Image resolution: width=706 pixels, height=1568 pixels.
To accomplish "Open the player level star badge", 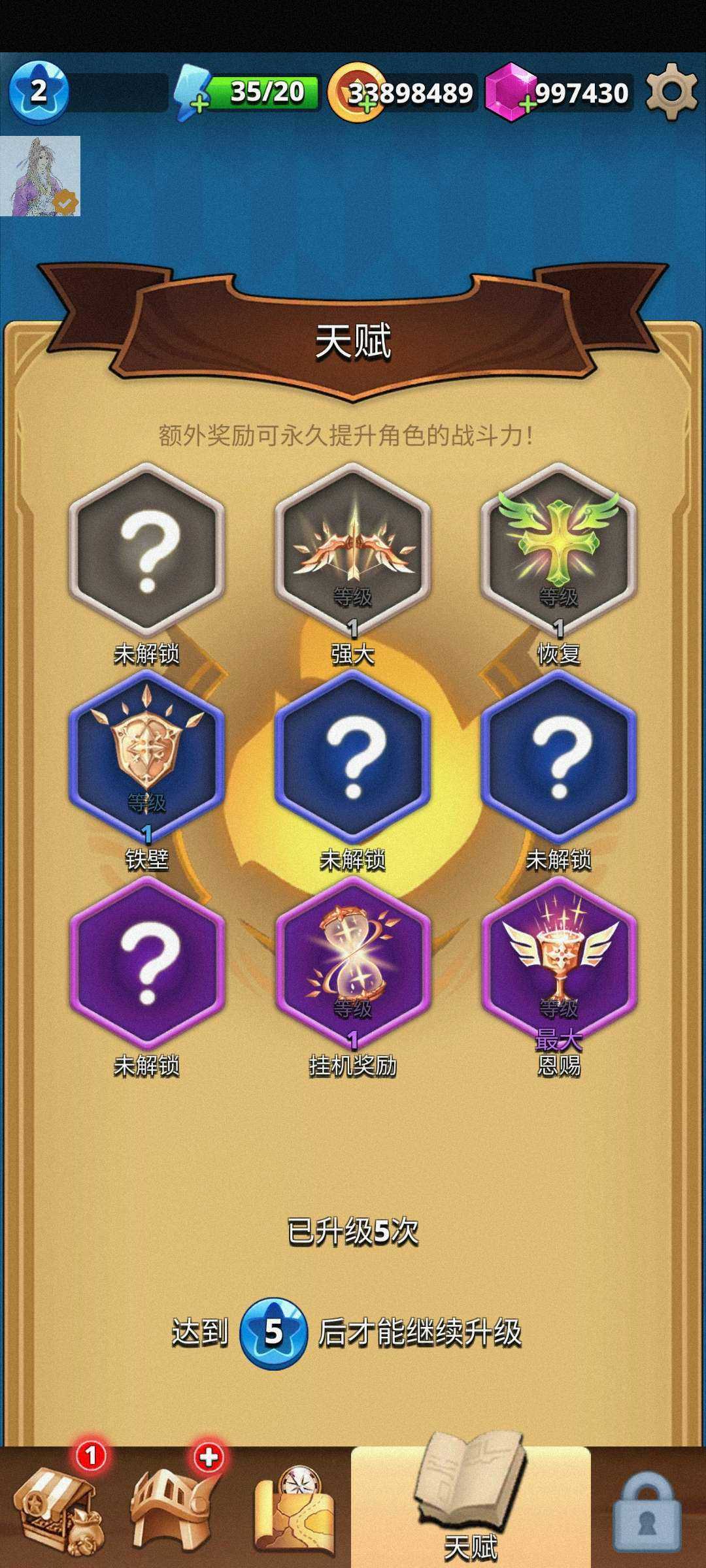I will 39,91.
